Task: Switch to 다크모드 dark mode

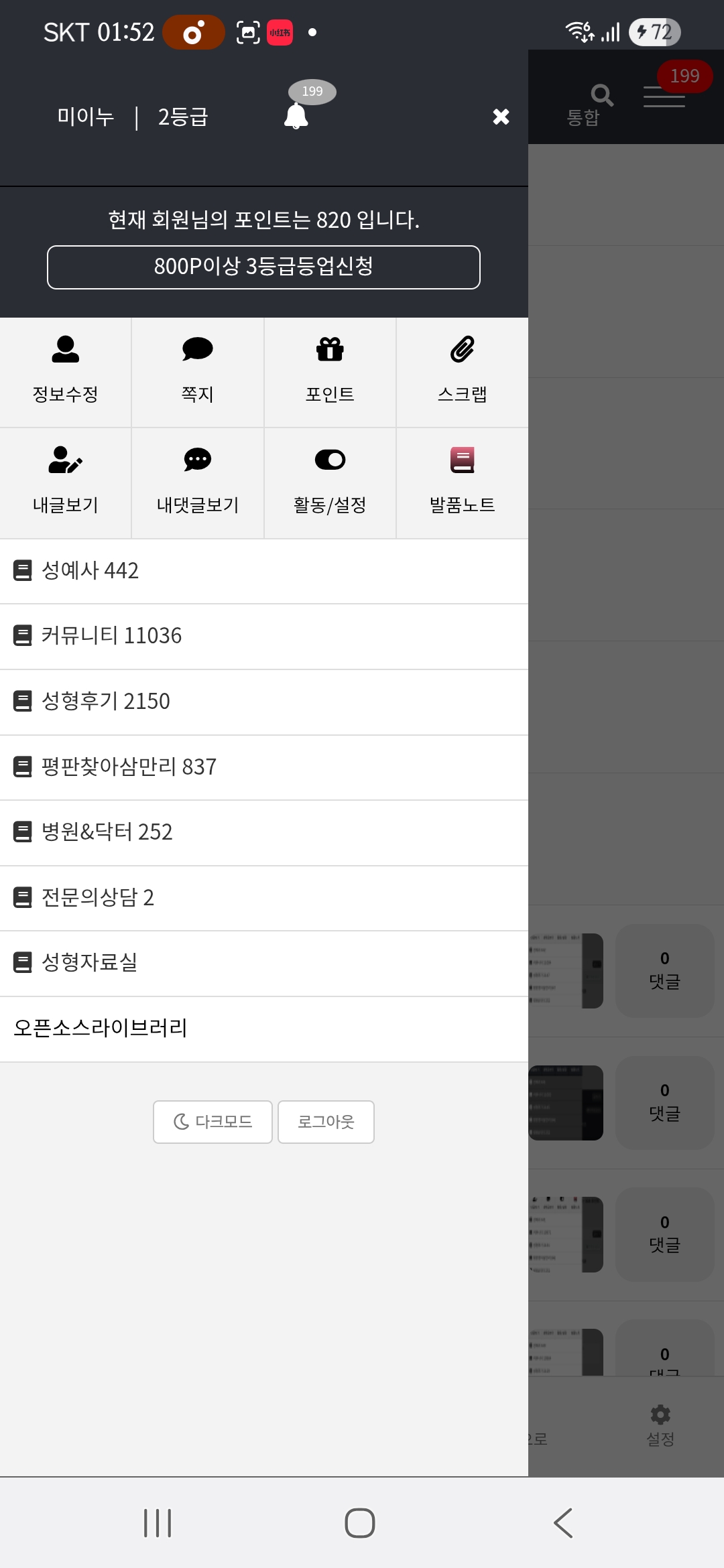Action: [x=213, y=1122]
